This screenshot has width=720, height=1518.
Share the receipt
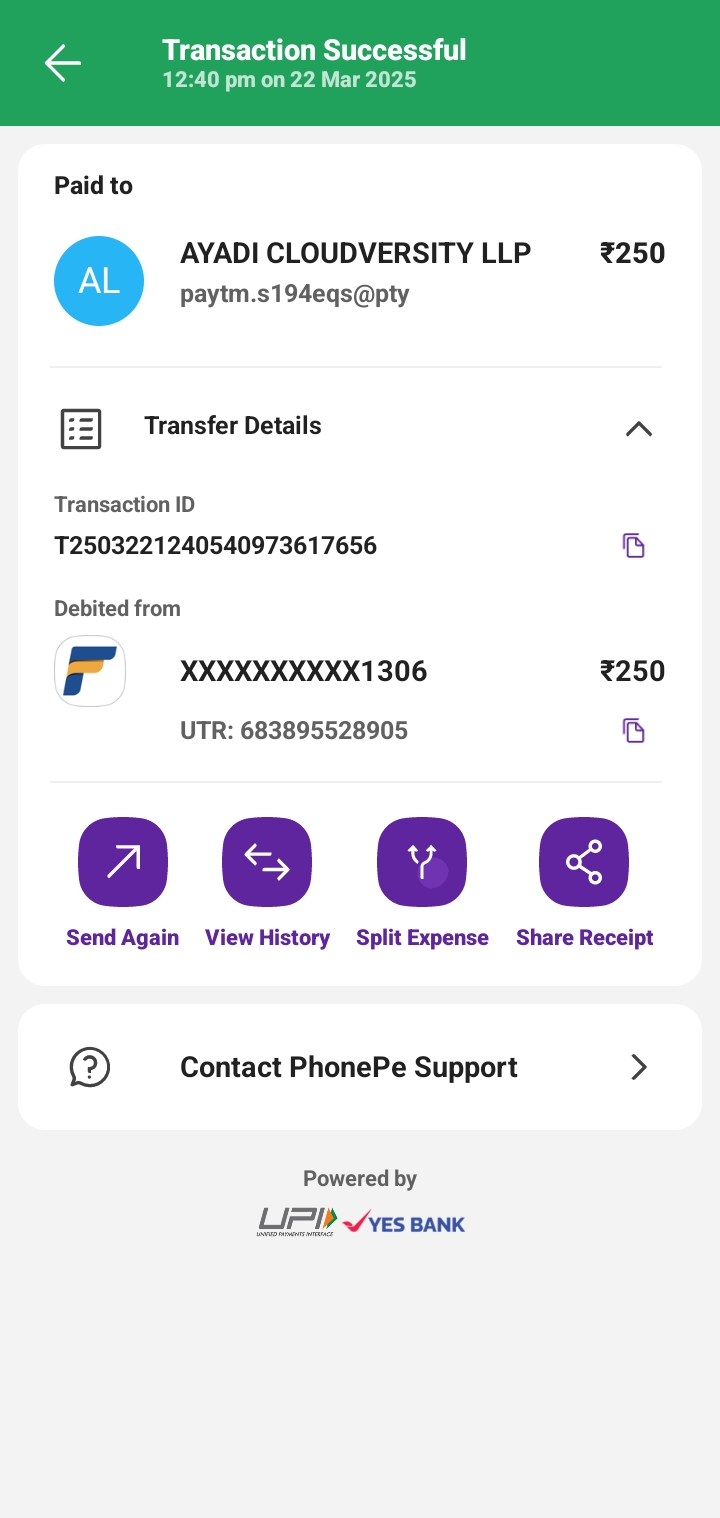[x=584, y=862]
